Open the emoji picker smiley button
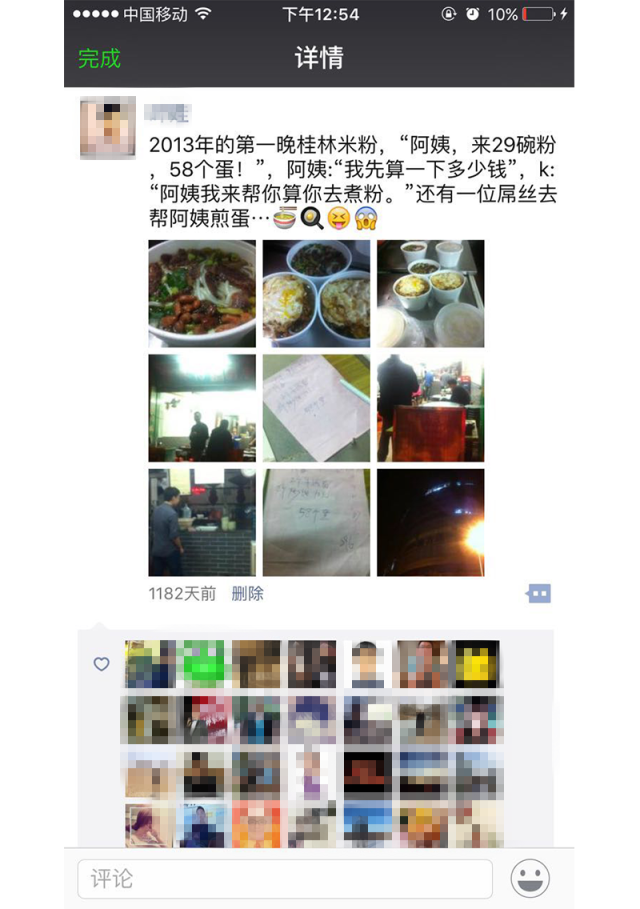The width and height of the screenshot is (640, 909). coord(530,879)
